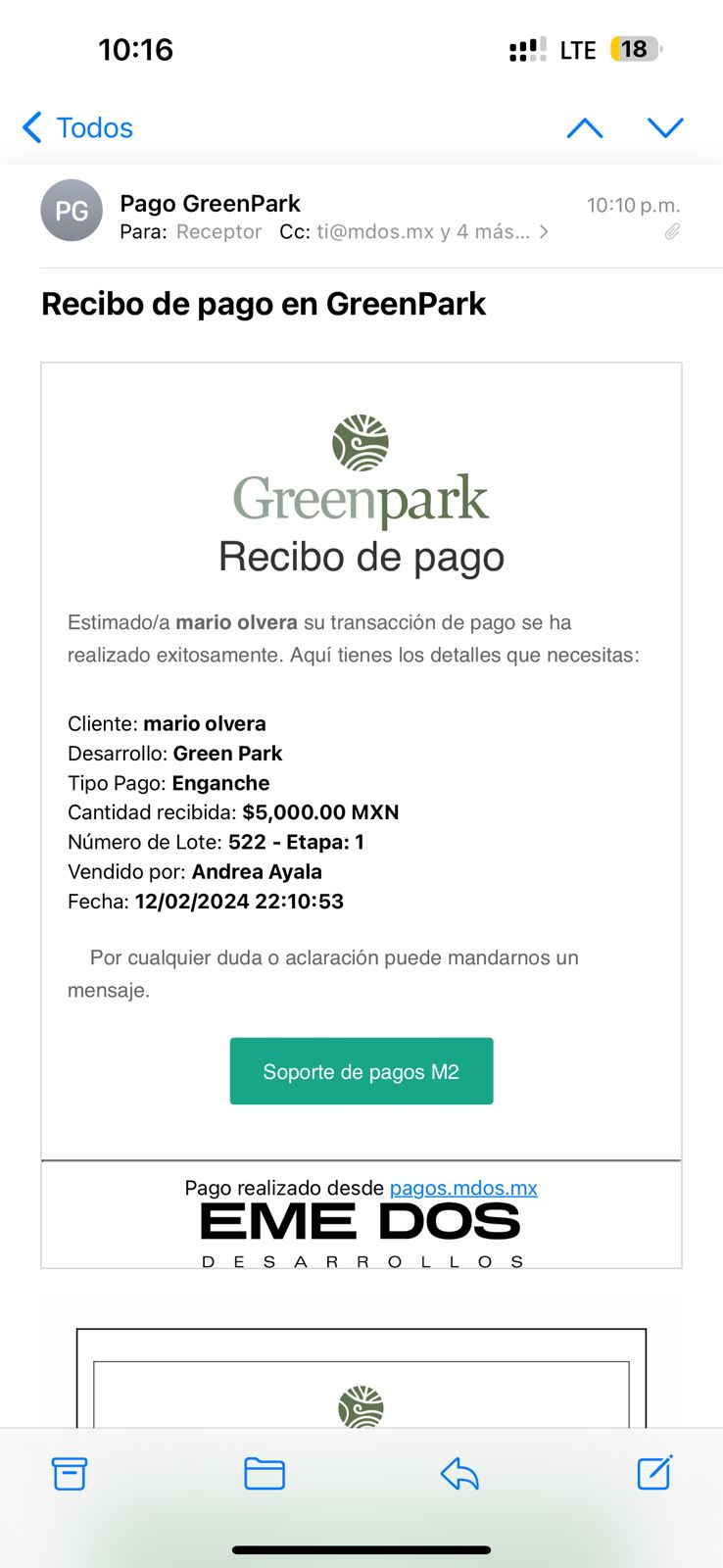Reply to this email
The height and width of the screenshot is (1568, 723).
coord(458,1473)
